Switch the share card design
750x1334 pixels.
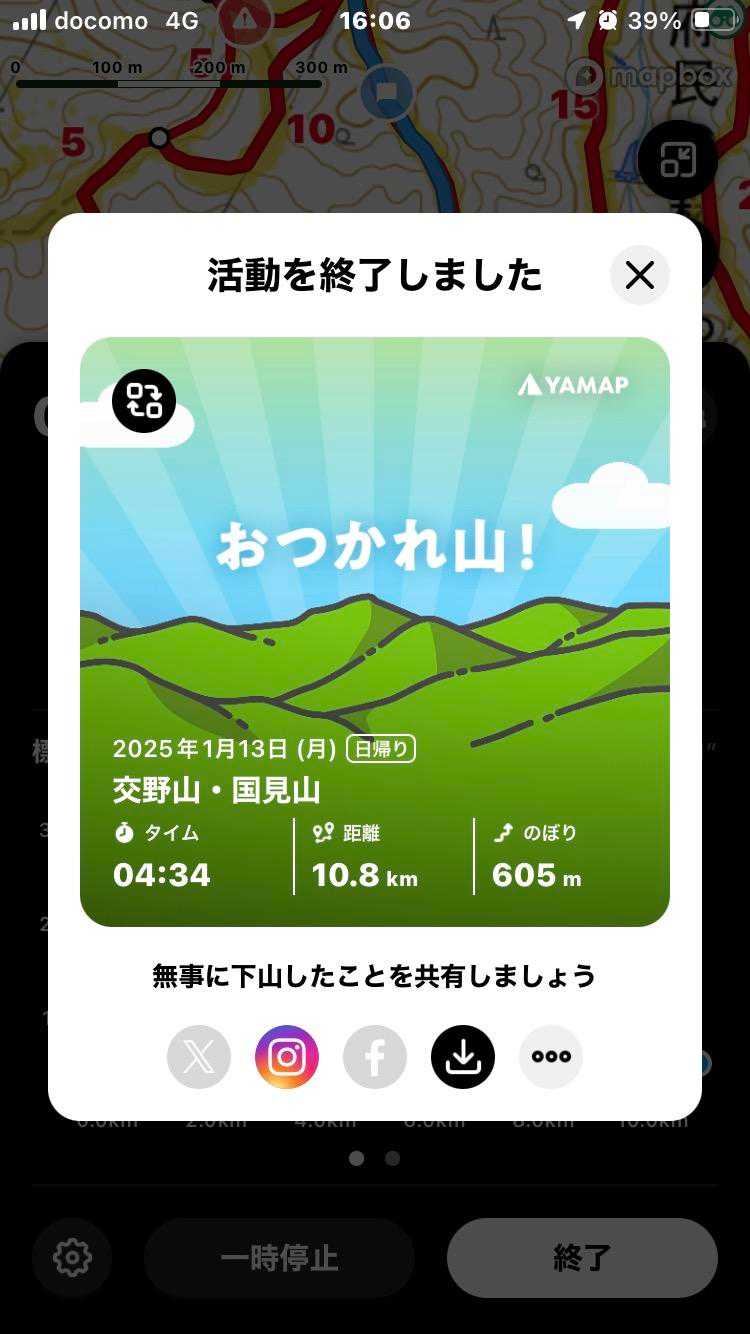point(144,401)
